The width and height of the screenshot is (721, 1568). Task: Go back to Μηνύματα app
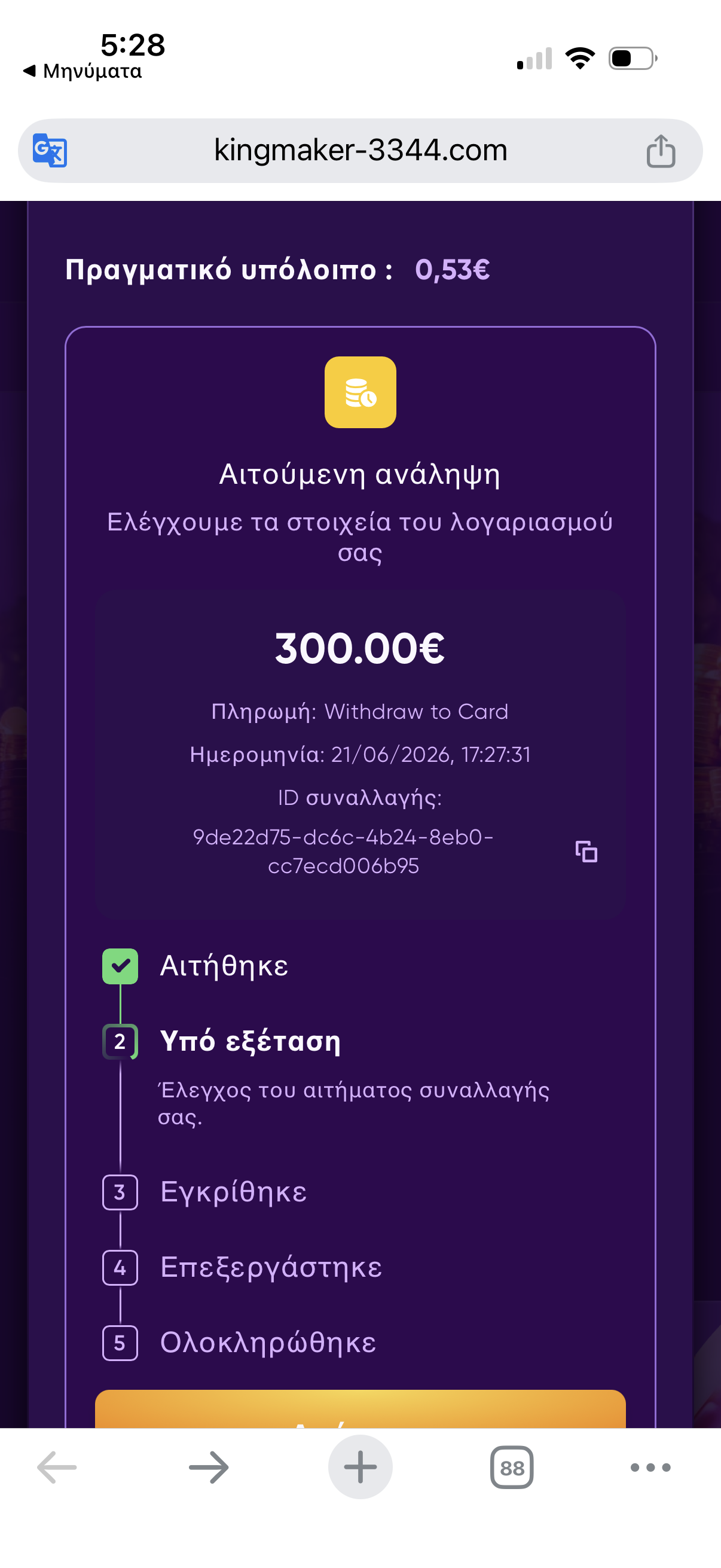pos(82,71)
